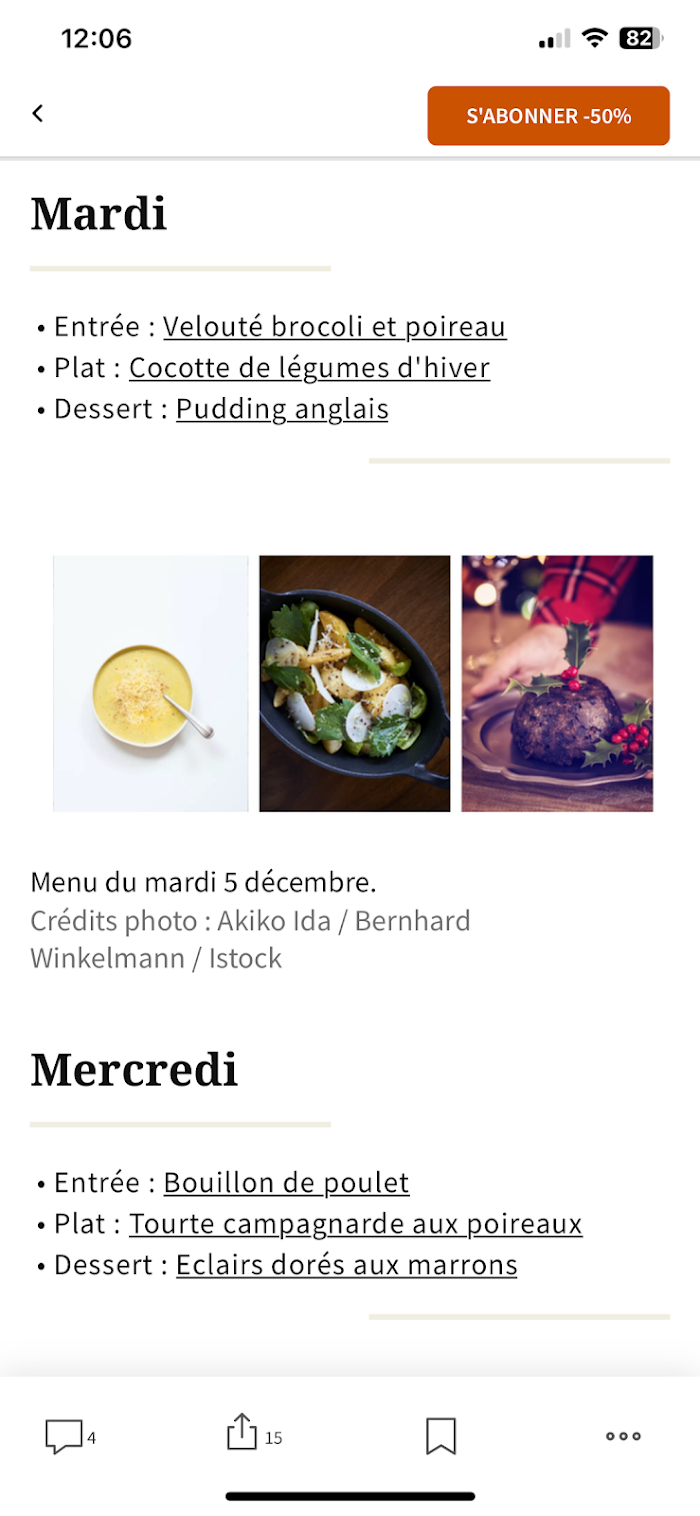This screenshot has height=1516, width=700.
Task: View the Eclairs dorés aux marrons link
Action: coord(346,1265)
